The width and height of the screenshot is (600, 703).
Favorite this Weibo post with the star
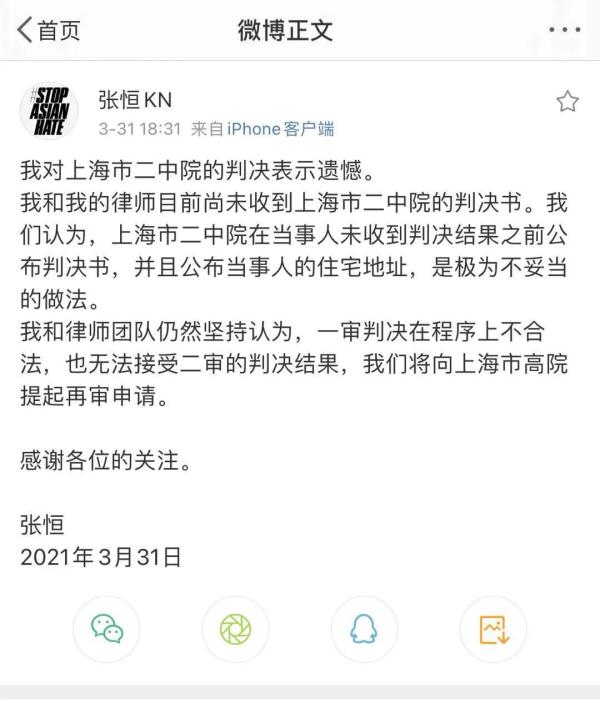tap(567, 100)
